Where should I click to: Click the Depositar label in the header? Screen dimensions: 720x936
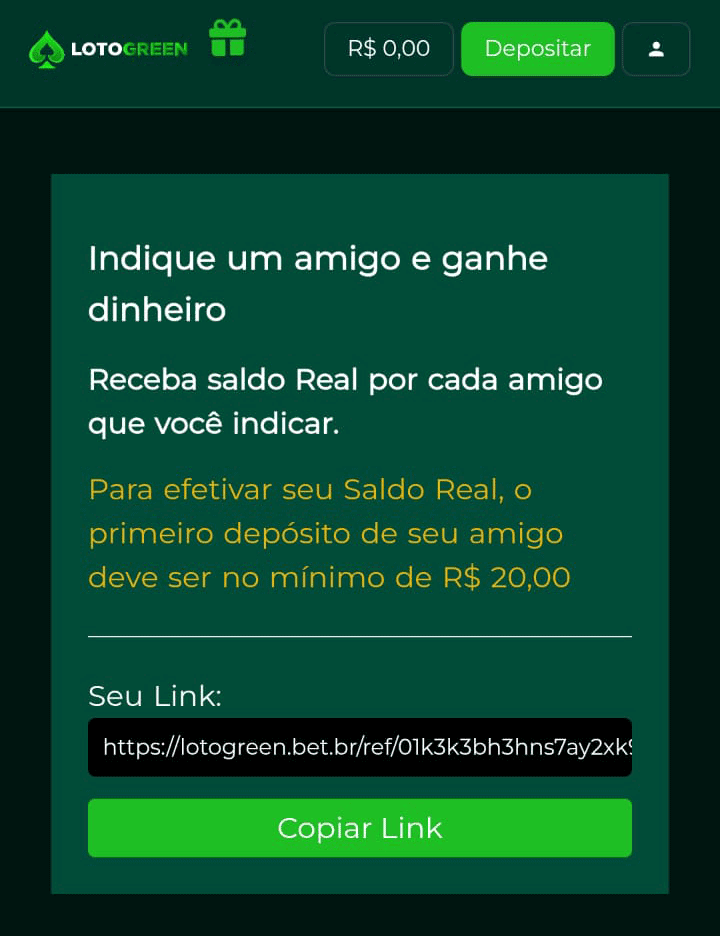[x=538, y=48]
